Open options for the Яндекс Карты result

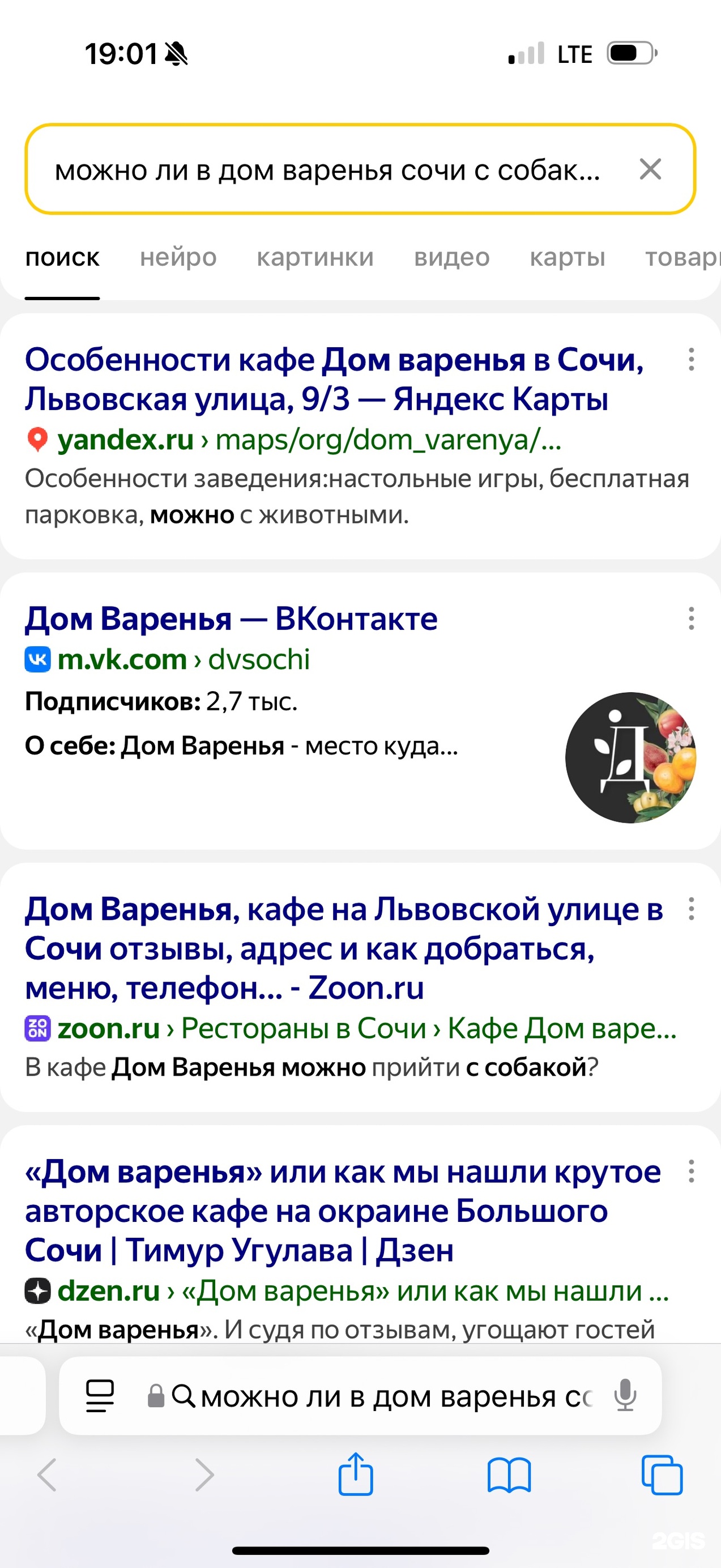pos(690,359)
